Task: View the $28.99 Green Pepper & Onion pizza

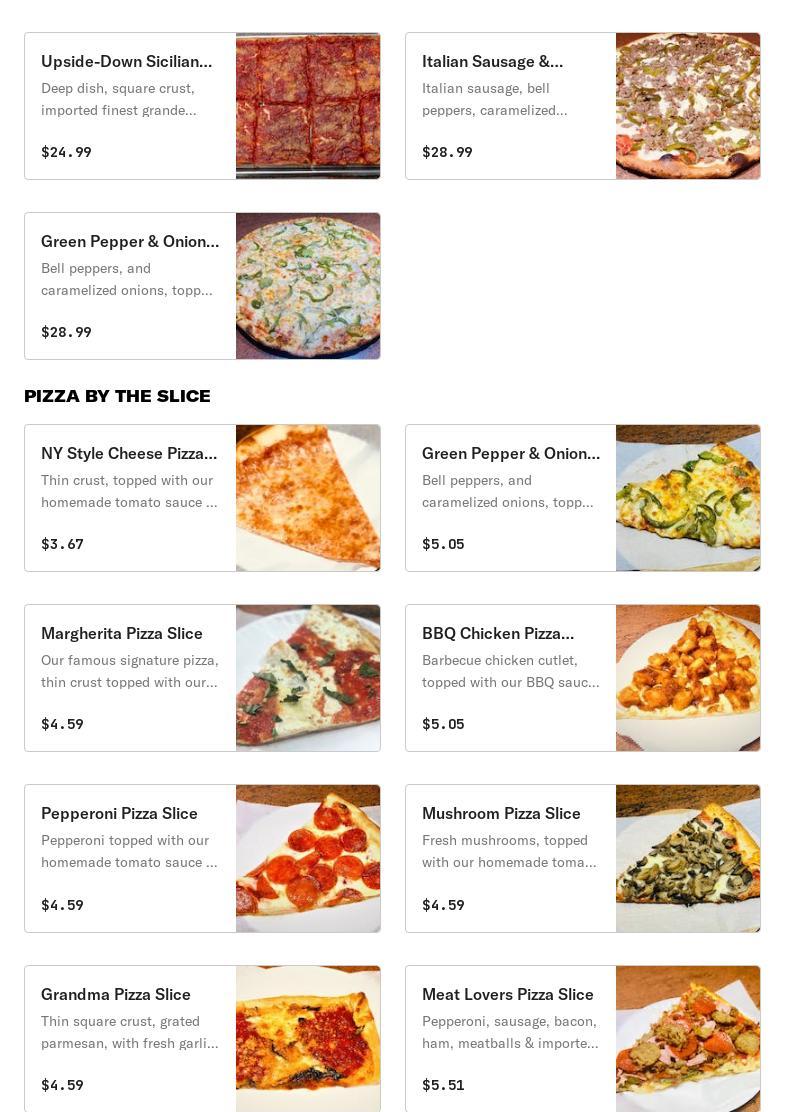Action: tap(202, 286)
